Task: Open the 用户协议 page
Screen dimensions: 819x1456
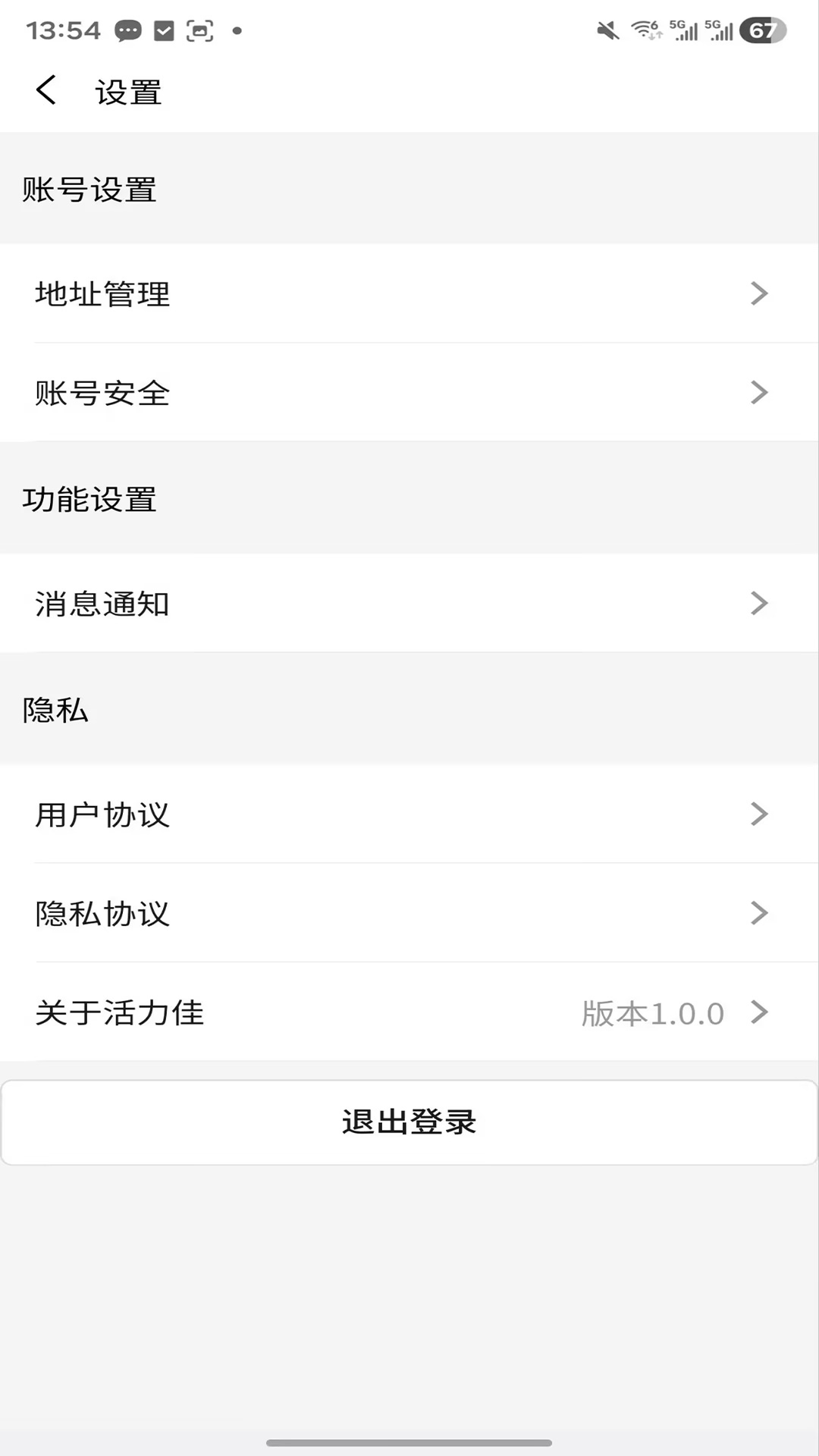Action: [409, 815]
